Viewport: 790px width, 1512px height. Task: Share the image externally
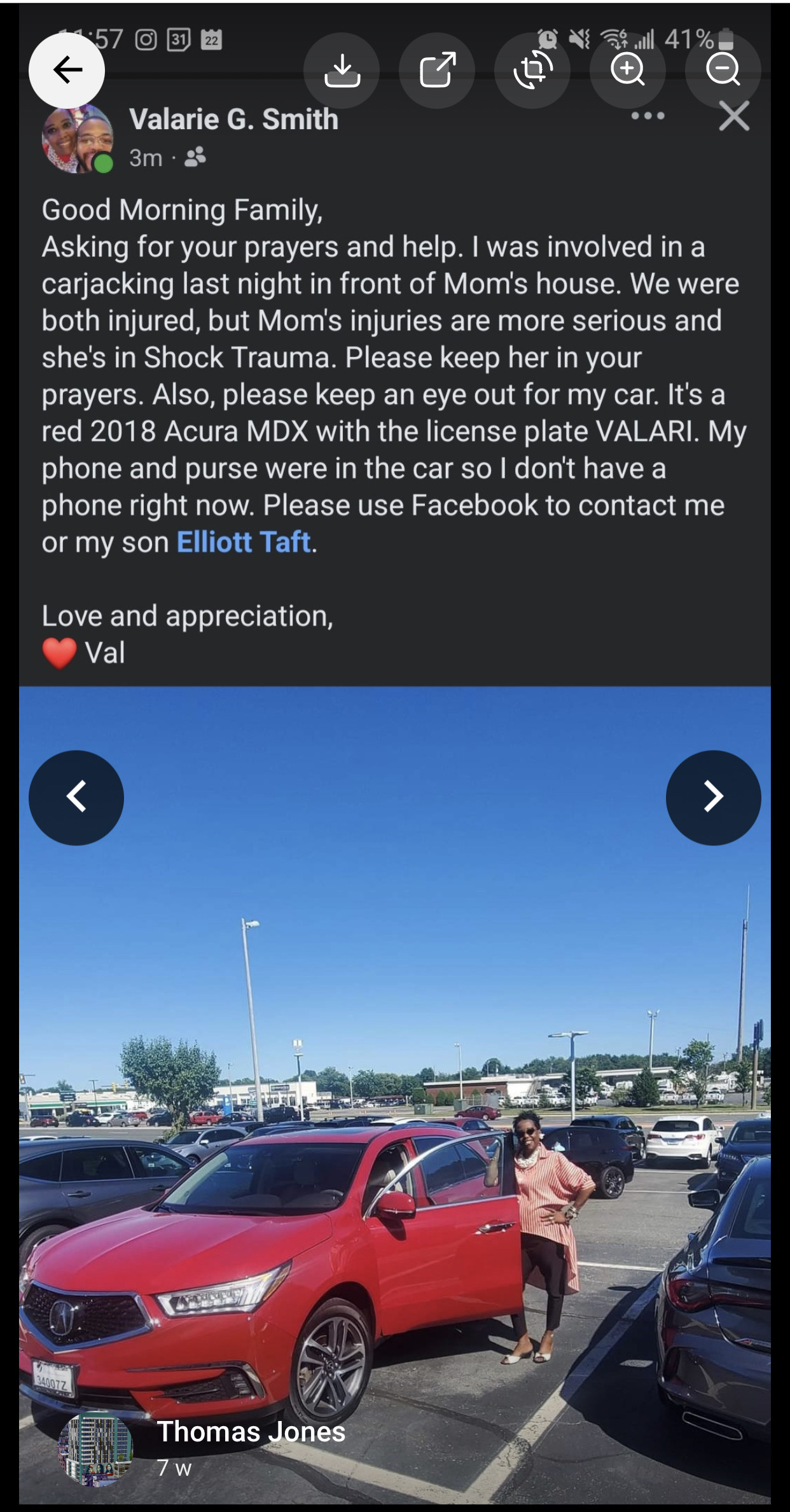pyautogui.click(x=437, y=70)
